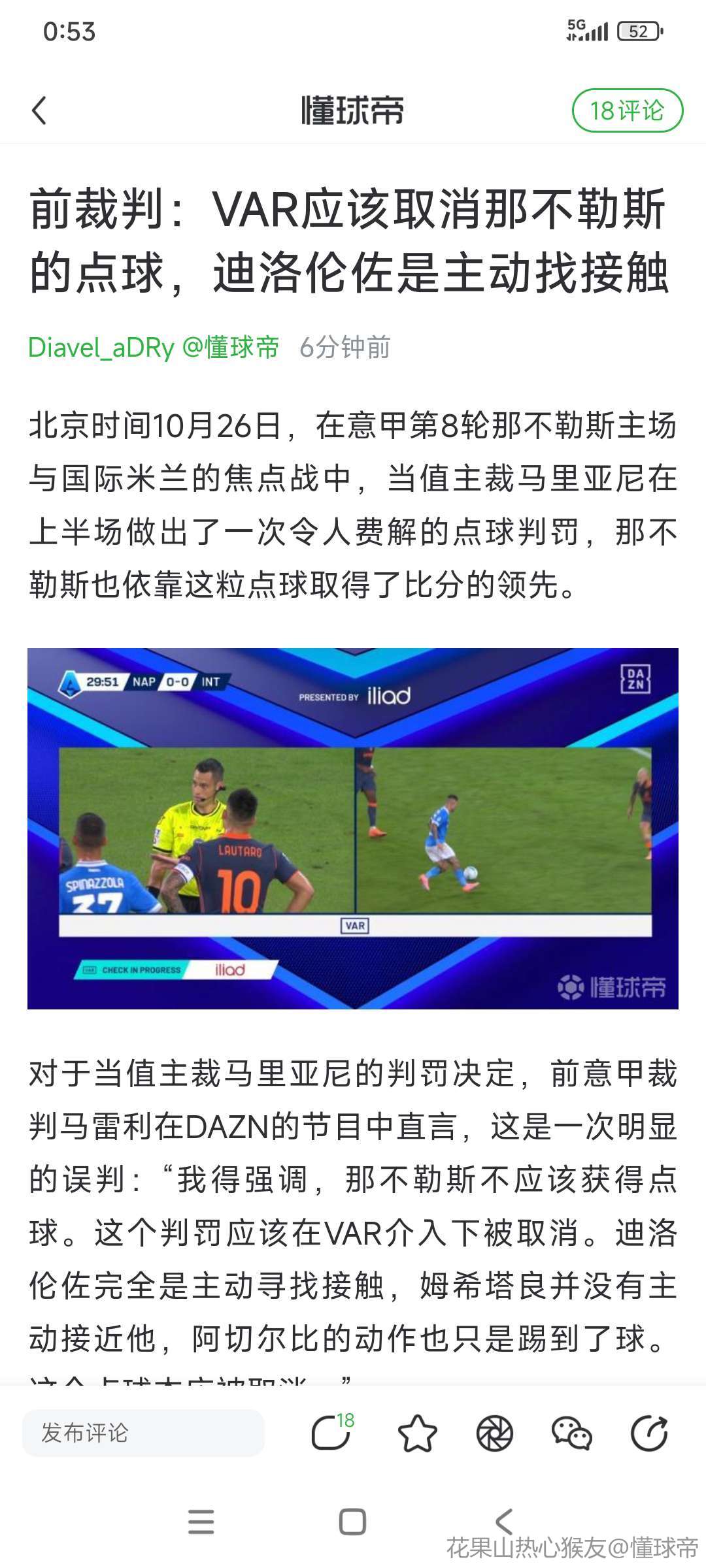Tap the 发布评论 comment field
The image size is (706, 1568).
143,1433
